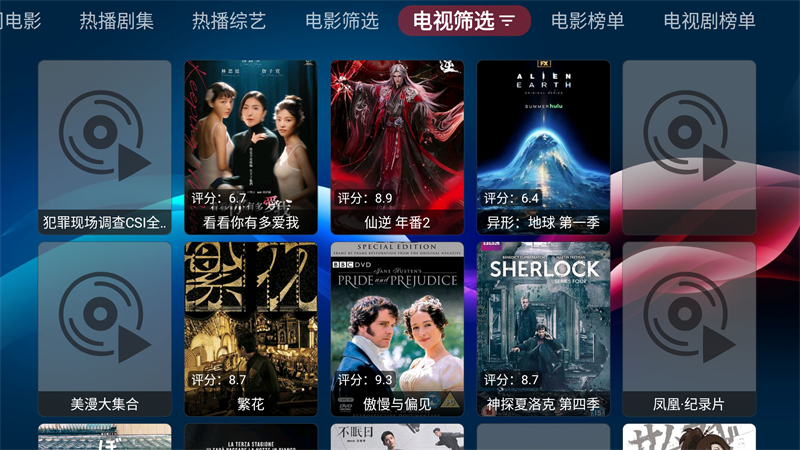Go to the 电影榜单 tab
This screenshot has height=450, width=800.
(x=587, y=21)
